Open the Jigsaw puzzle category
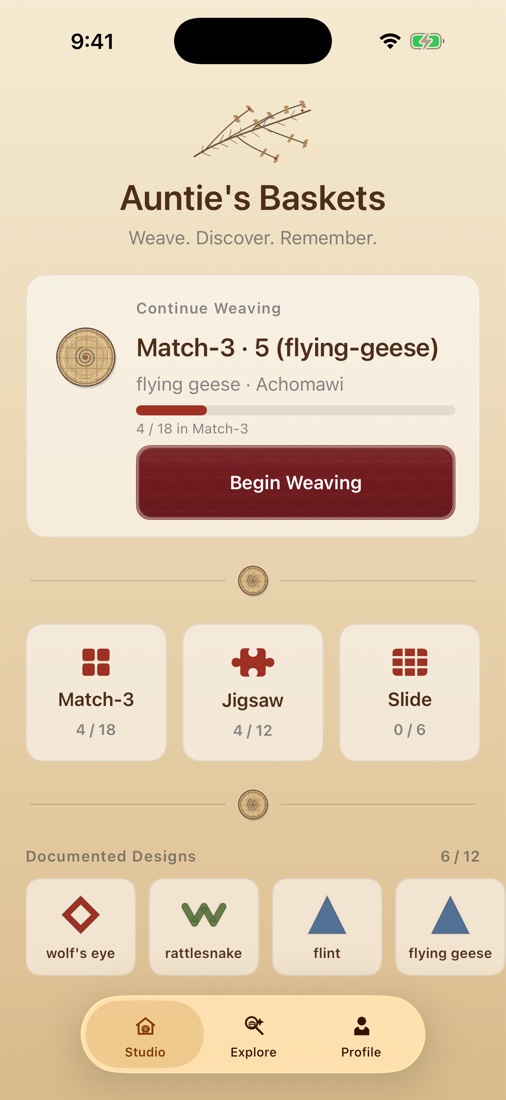This screenshot has width=506, height=1100. pos(253,692)
